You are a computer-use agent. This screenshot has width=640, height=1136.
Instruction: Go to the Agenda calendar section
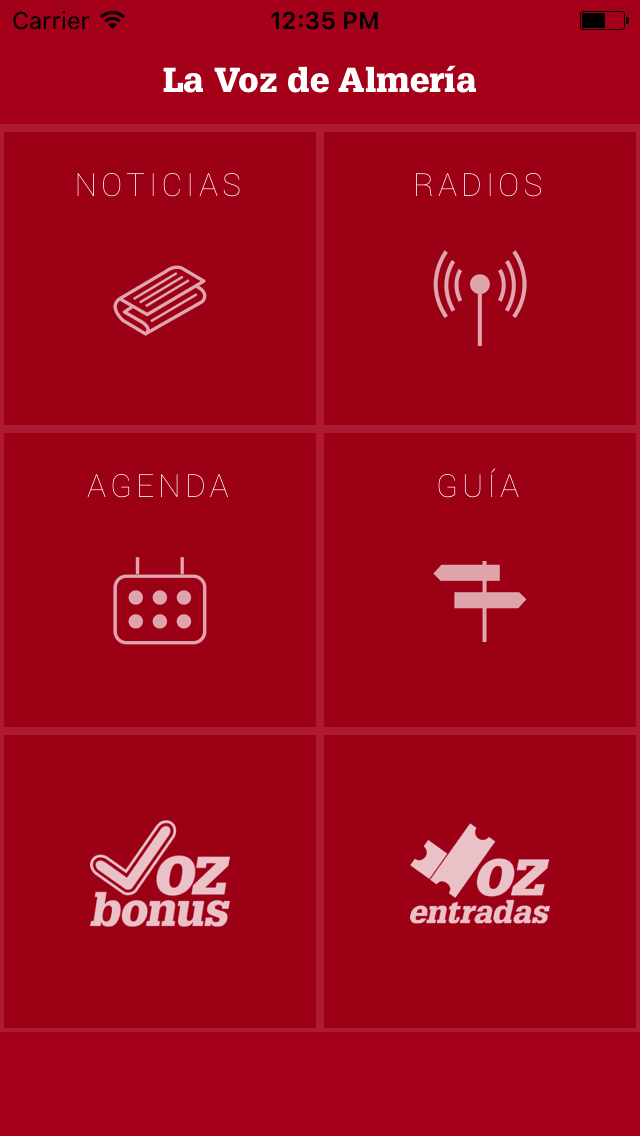[x=159, y=580]
